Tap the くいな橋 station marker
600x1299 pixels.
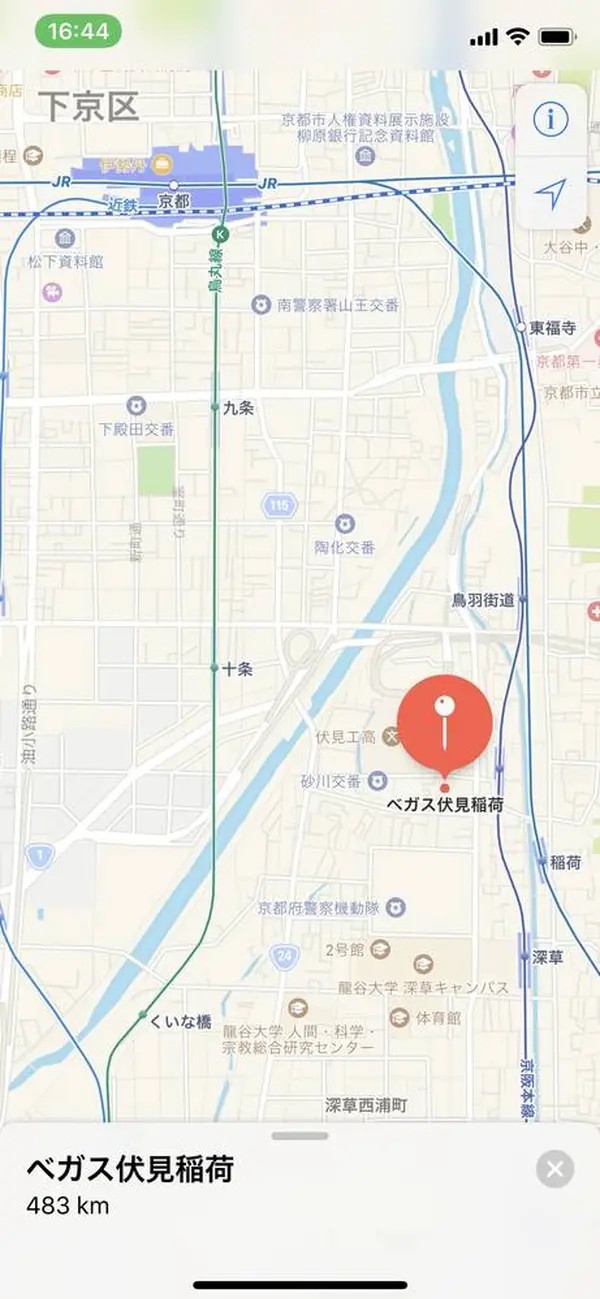(x=143, y=1013)
